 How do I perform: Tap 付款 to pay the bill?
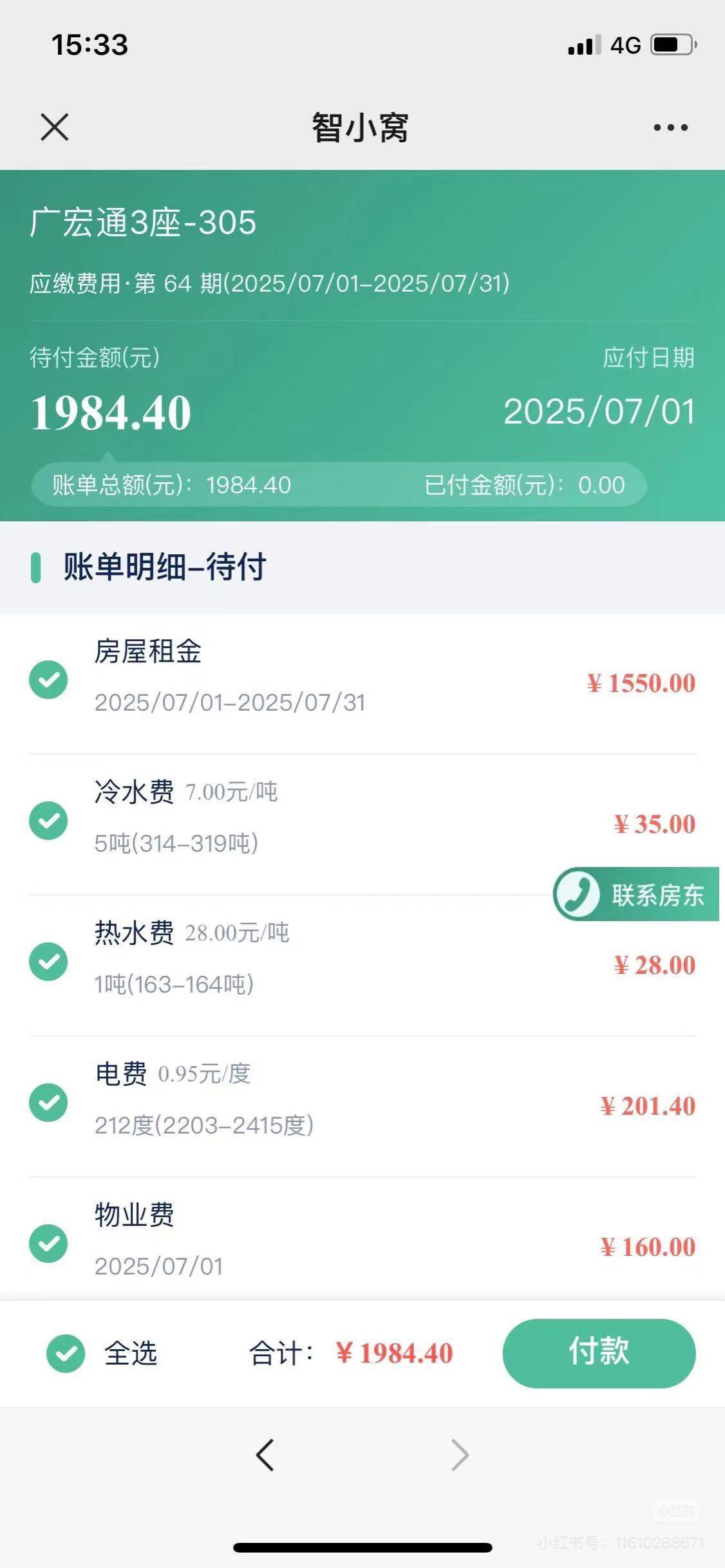click(x=599, y=1352)
